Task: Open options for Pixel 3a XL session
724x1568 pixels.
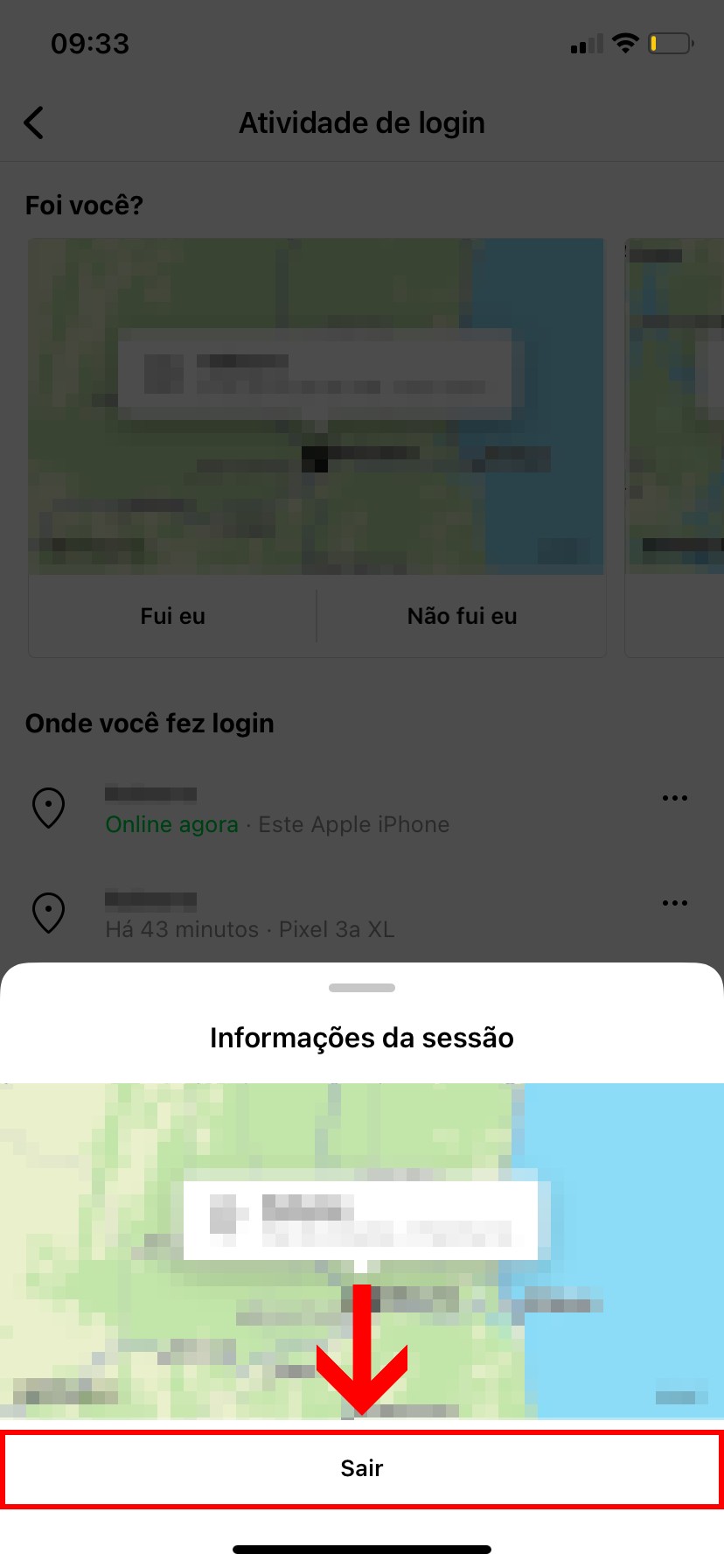Action: [674, 903]
